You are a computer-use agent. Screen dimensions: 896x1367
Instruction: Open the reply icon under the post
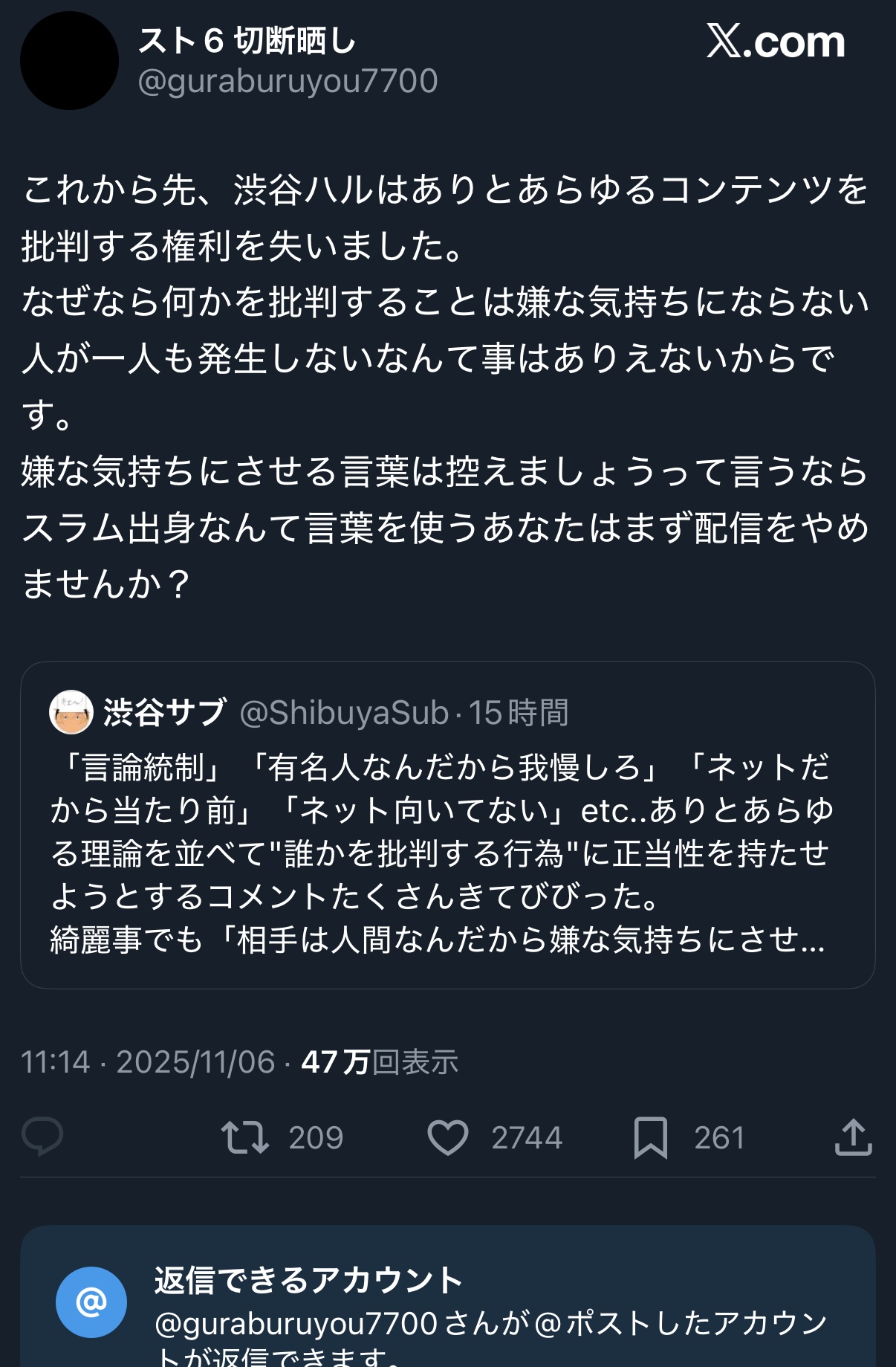(x=42, y=1137)
